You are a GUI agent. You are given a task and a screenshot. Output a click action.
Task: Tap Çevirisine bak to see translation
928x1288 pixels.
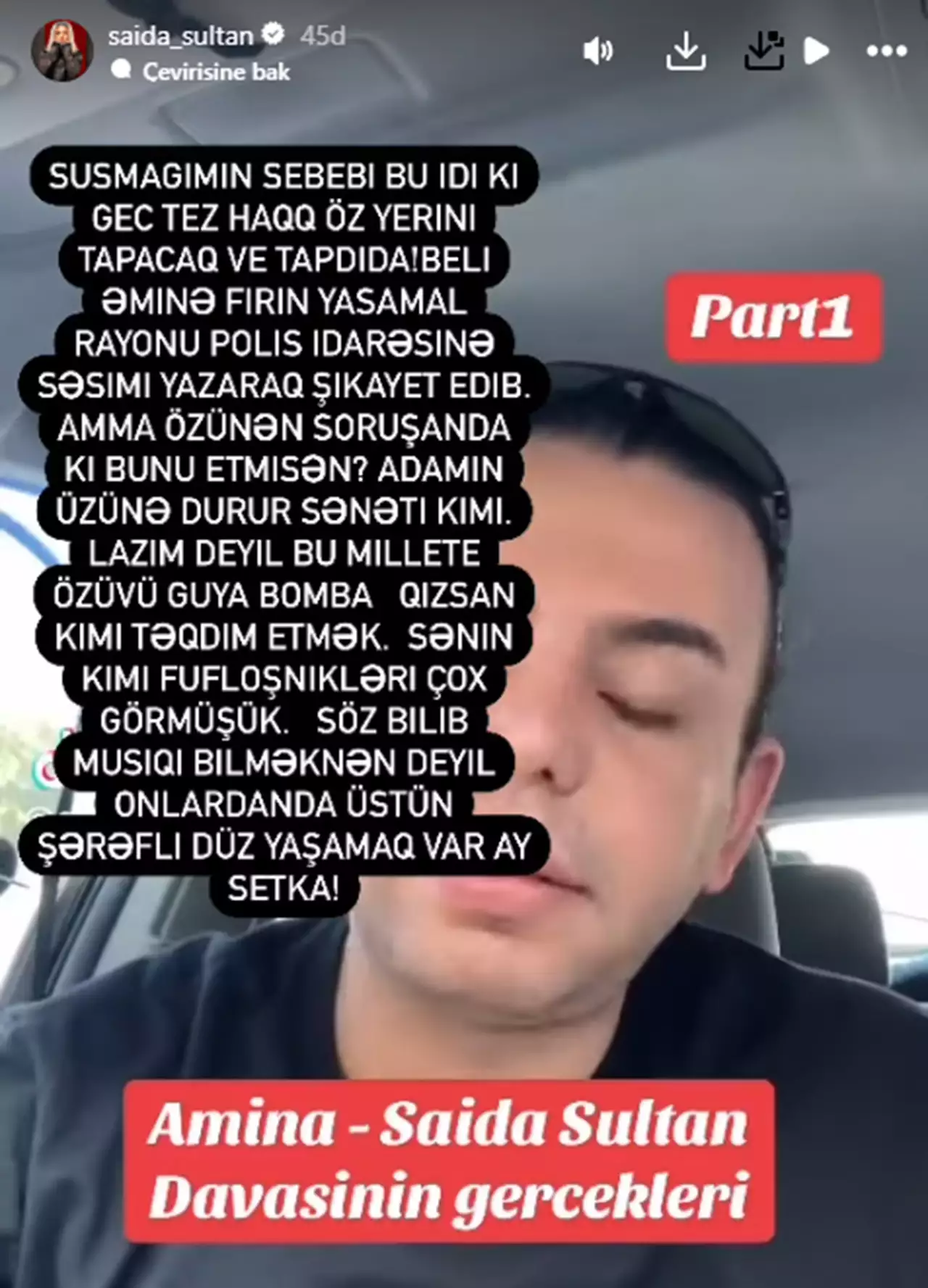(215, 72)
